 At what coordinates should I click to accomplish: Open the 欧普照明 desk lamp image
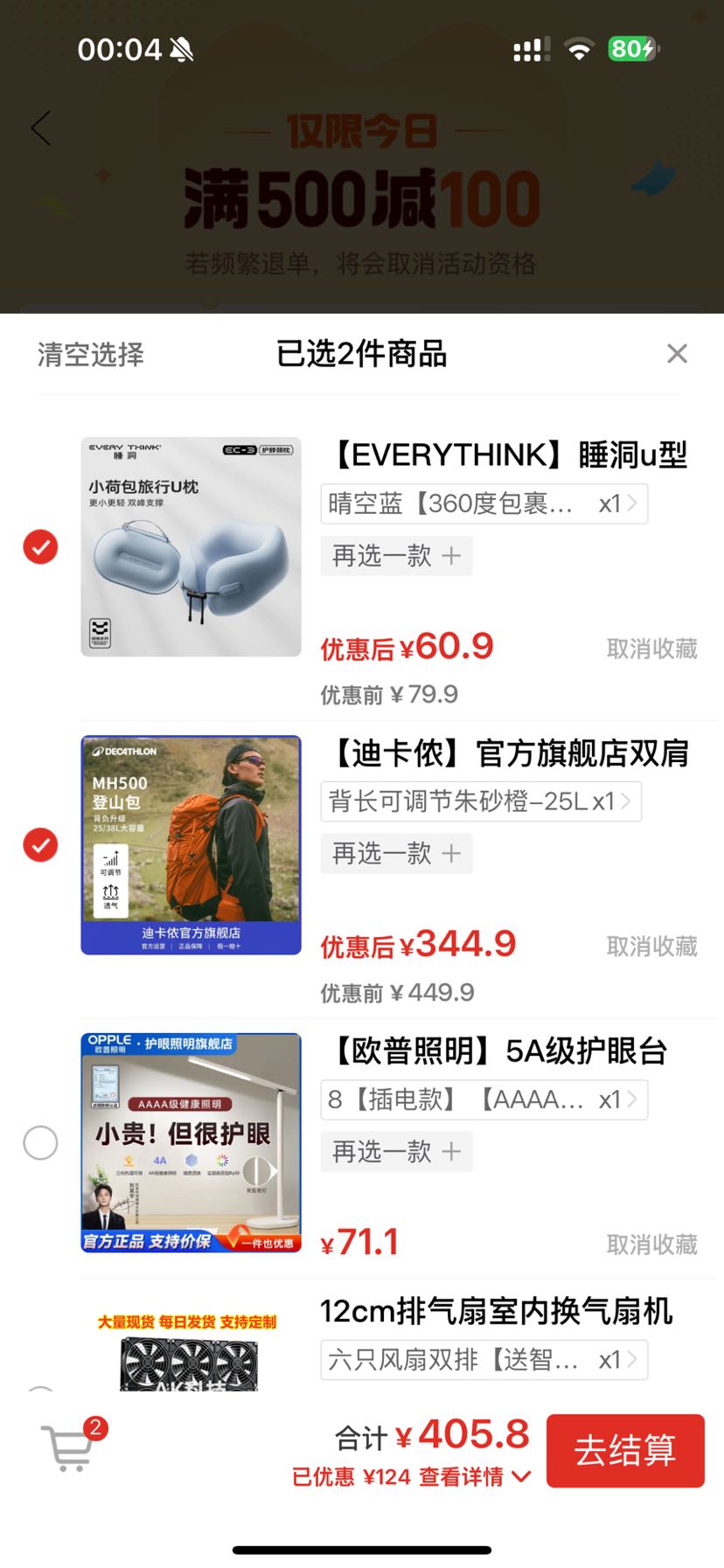[x=191, y=1142]
